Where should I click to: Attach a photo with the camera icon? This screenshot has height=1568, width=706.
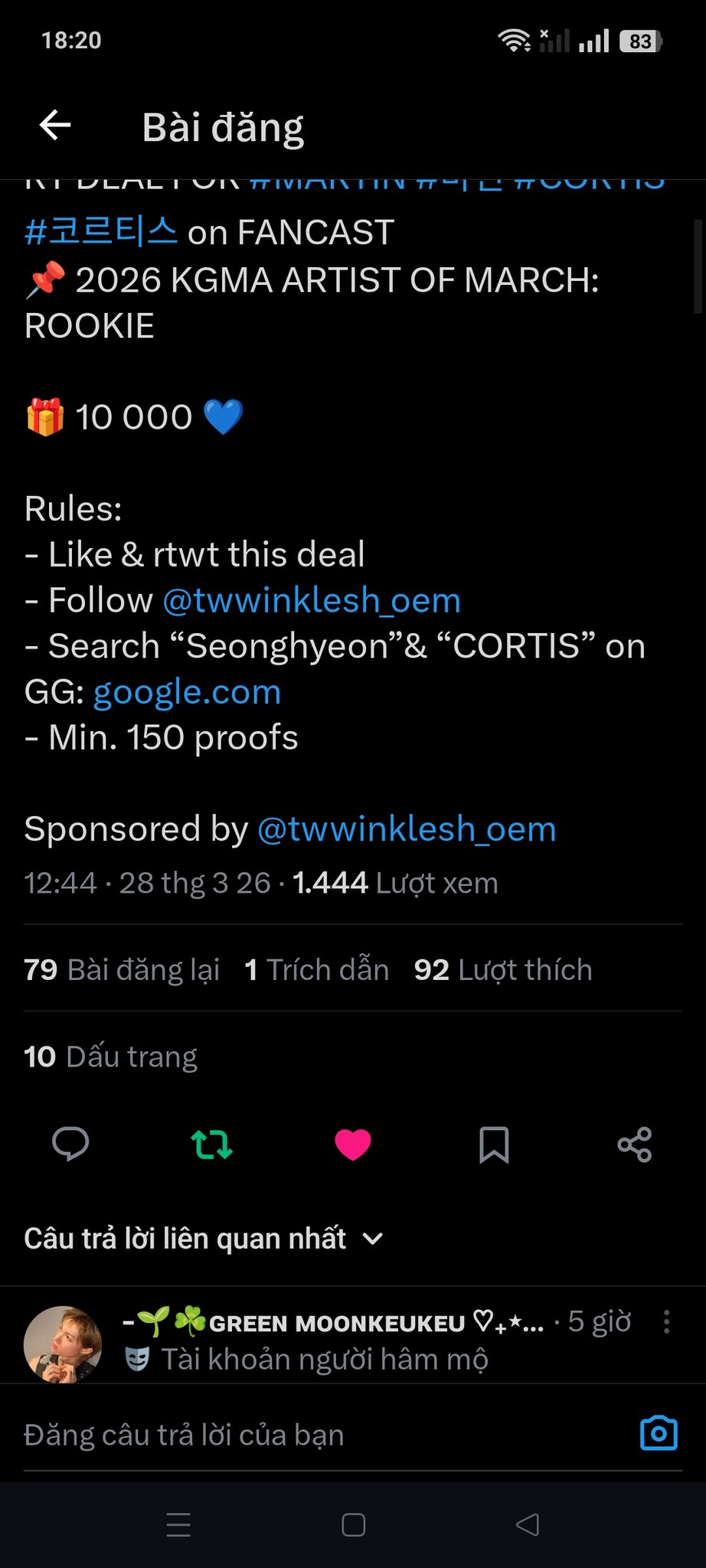pyautogui.click(x=659, y=1433)
